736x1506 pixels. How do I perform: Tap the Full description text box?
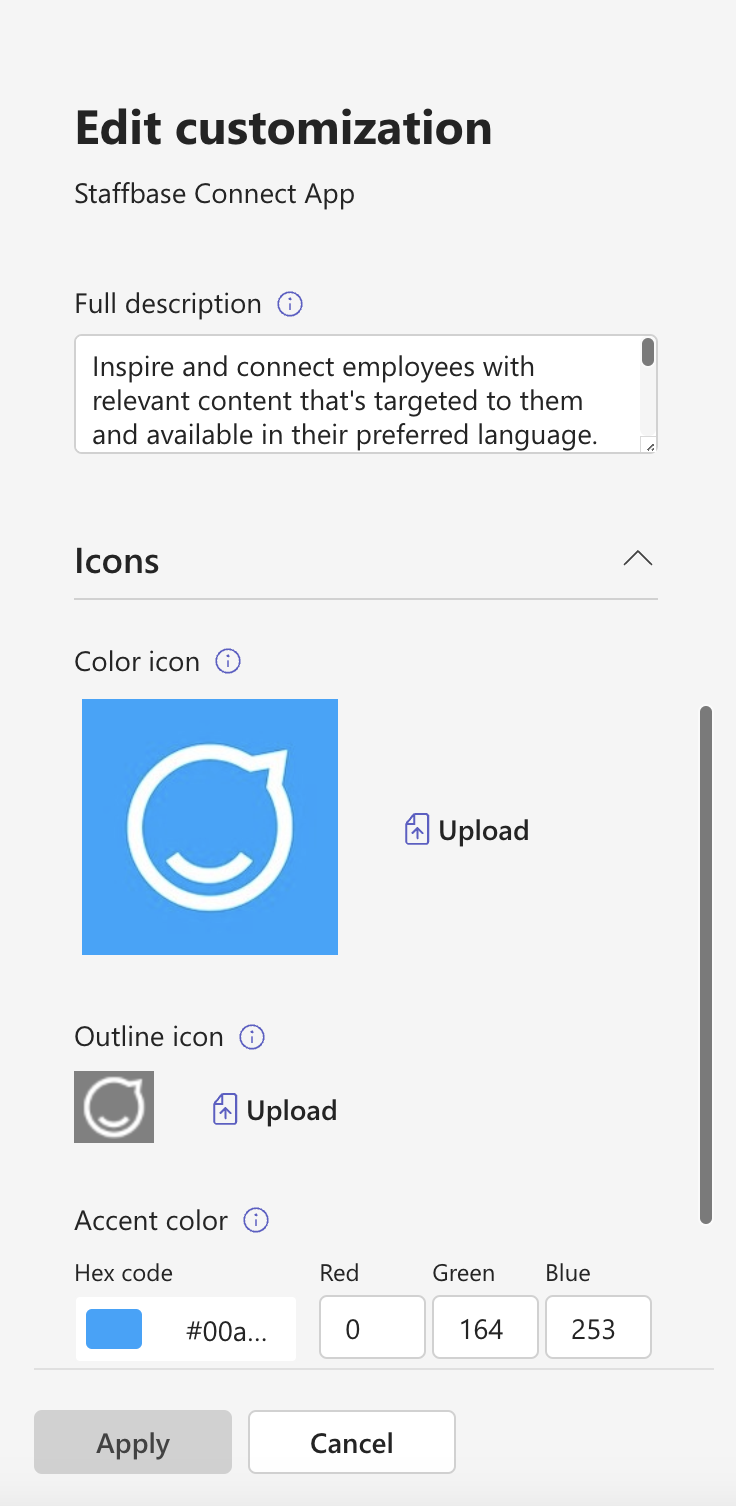point(365,394)
